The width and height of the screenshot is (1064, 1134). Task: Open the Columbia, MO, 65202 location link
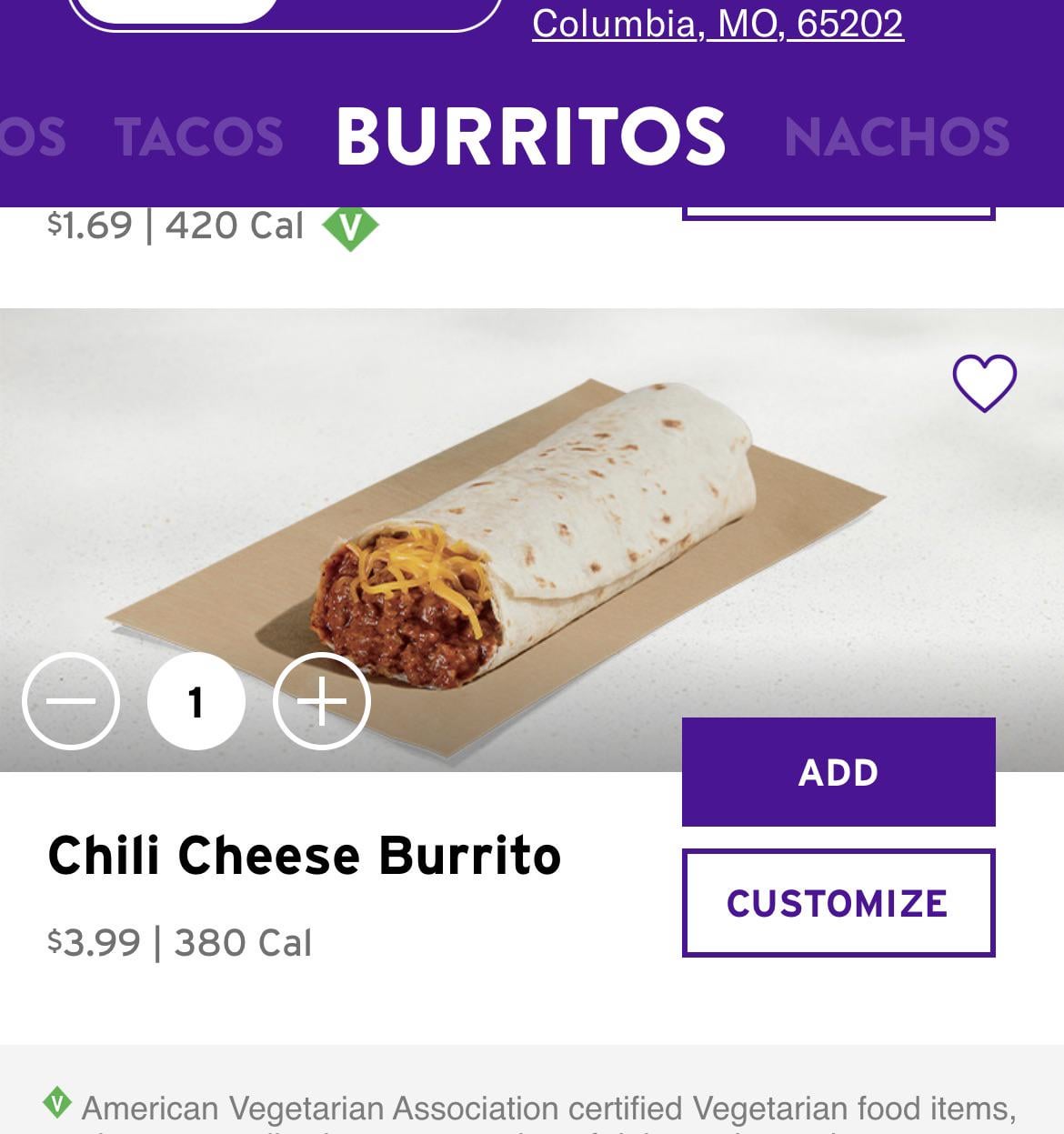click(718, 24)
